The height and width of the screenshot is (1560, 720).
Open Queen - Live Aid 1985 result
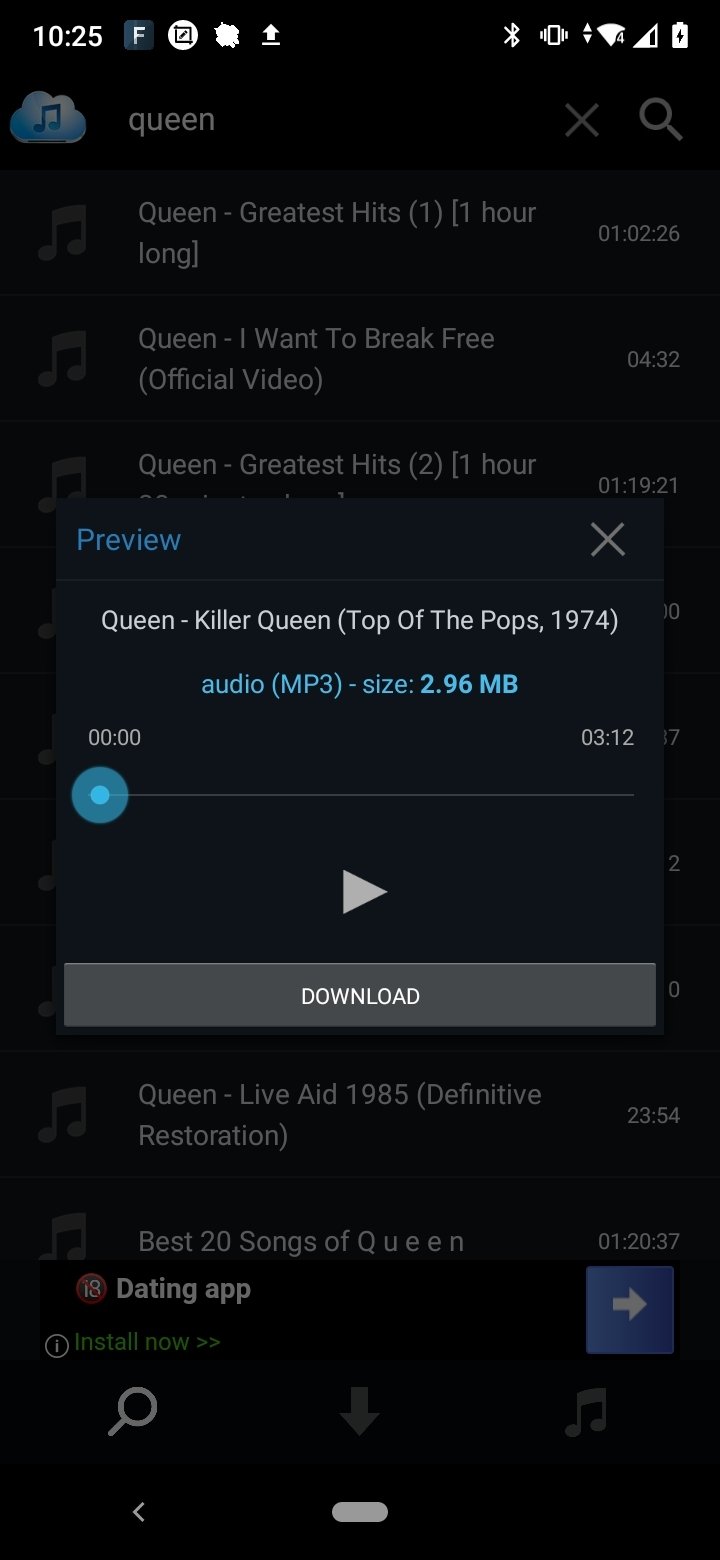340,1115
